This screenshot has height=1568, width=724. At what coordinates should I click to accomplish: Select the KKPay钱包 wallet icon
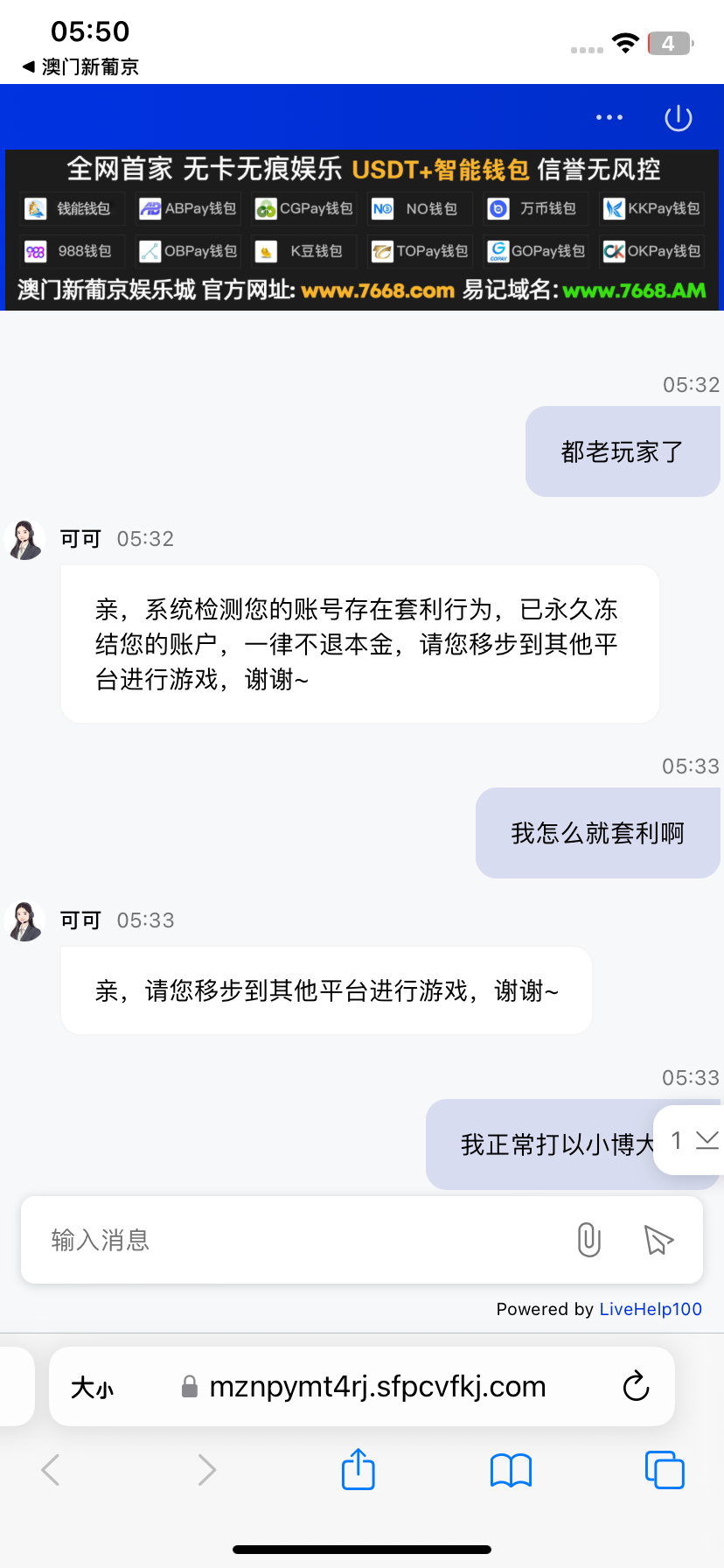(651, 209)
